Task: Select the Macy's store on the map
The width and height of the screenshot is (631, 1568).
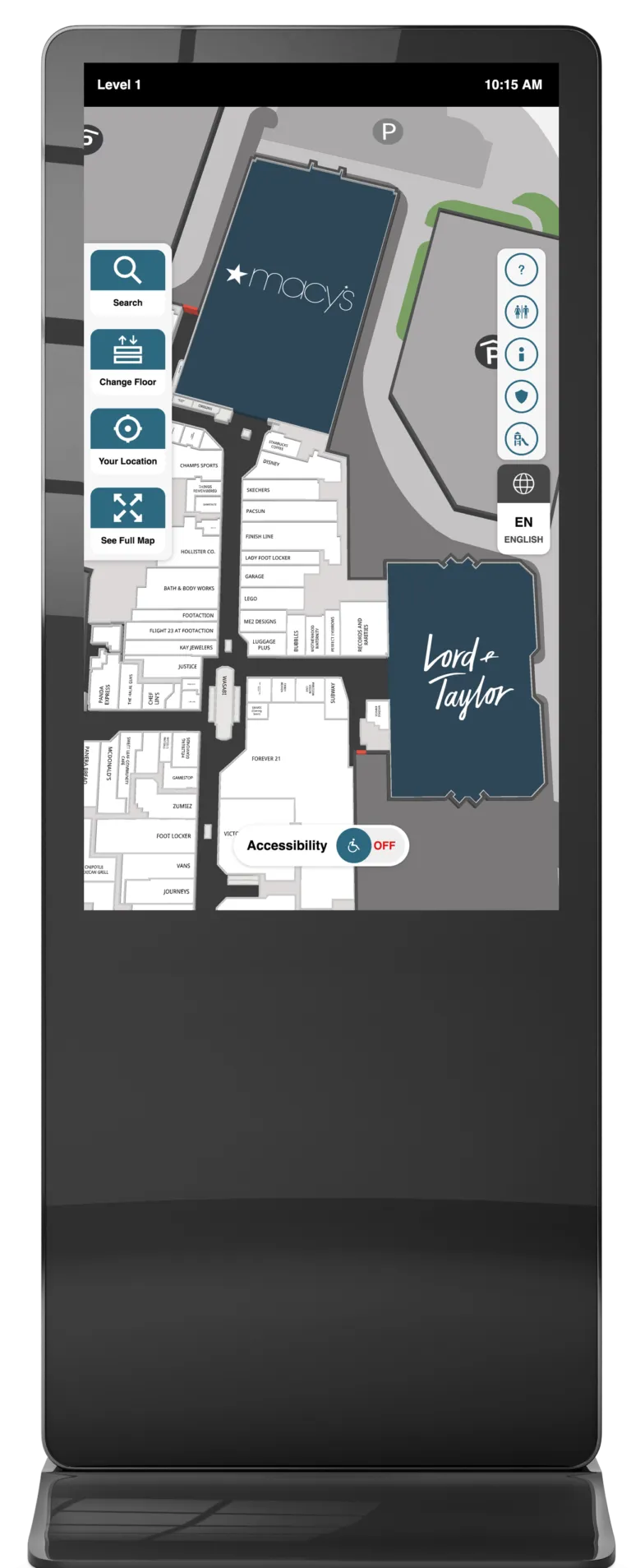Action: [x=289, y=288]
